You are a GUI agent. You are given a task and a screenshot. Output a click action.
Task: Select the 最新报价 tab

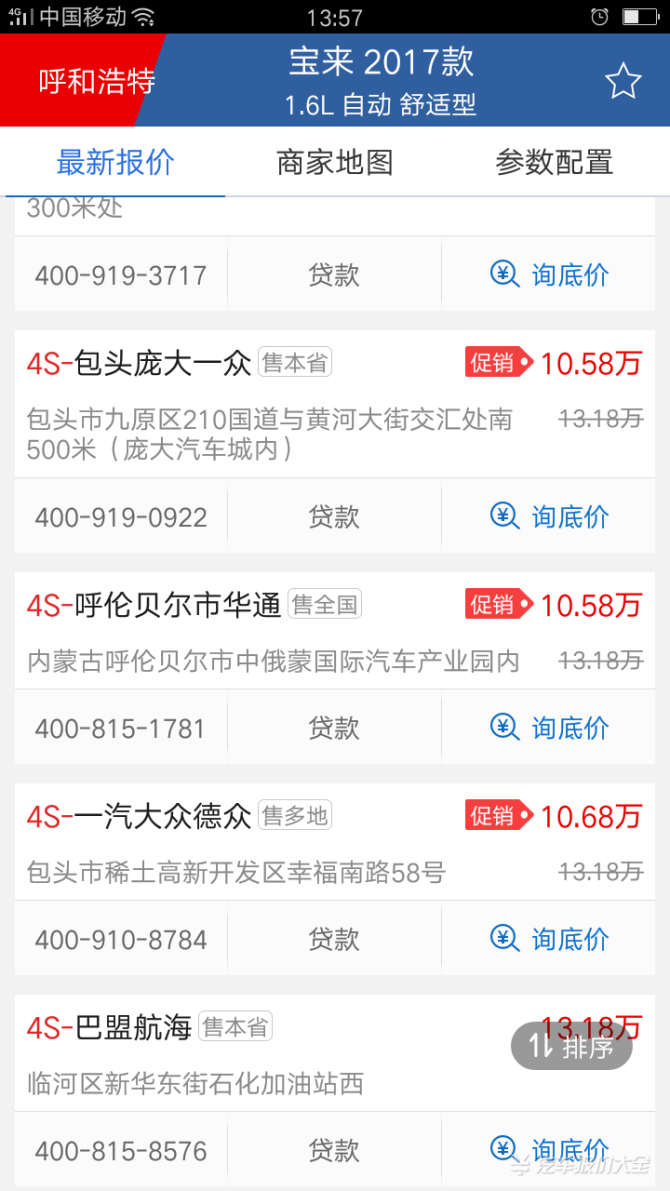coord(115,162)
